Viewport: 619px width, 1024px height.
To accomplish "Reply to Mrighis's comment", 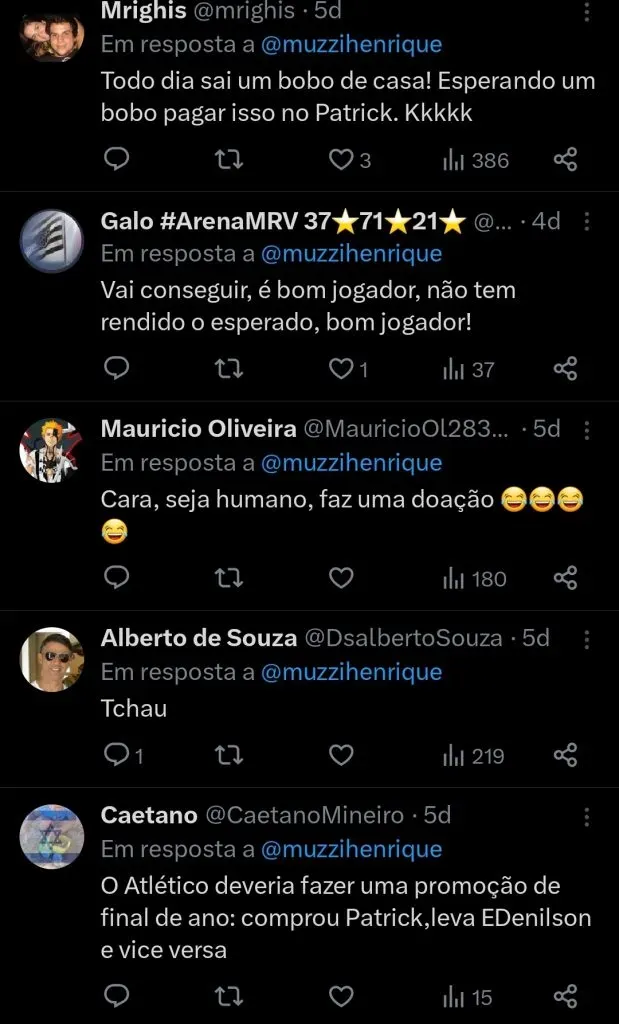I will pos(117,160).
